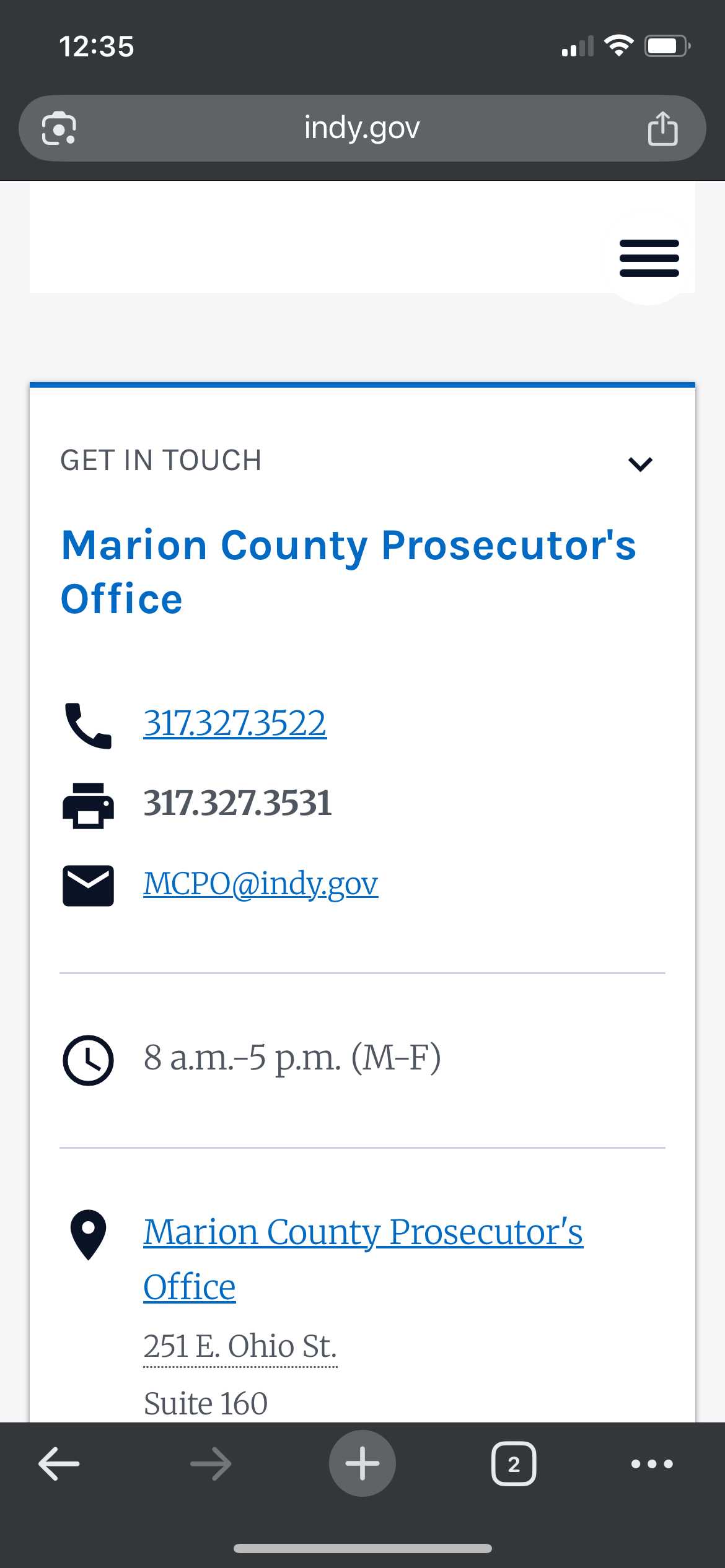This screenshot has width=725, height=1568.
Task: Share this page
Action: [x=662, y=128]
